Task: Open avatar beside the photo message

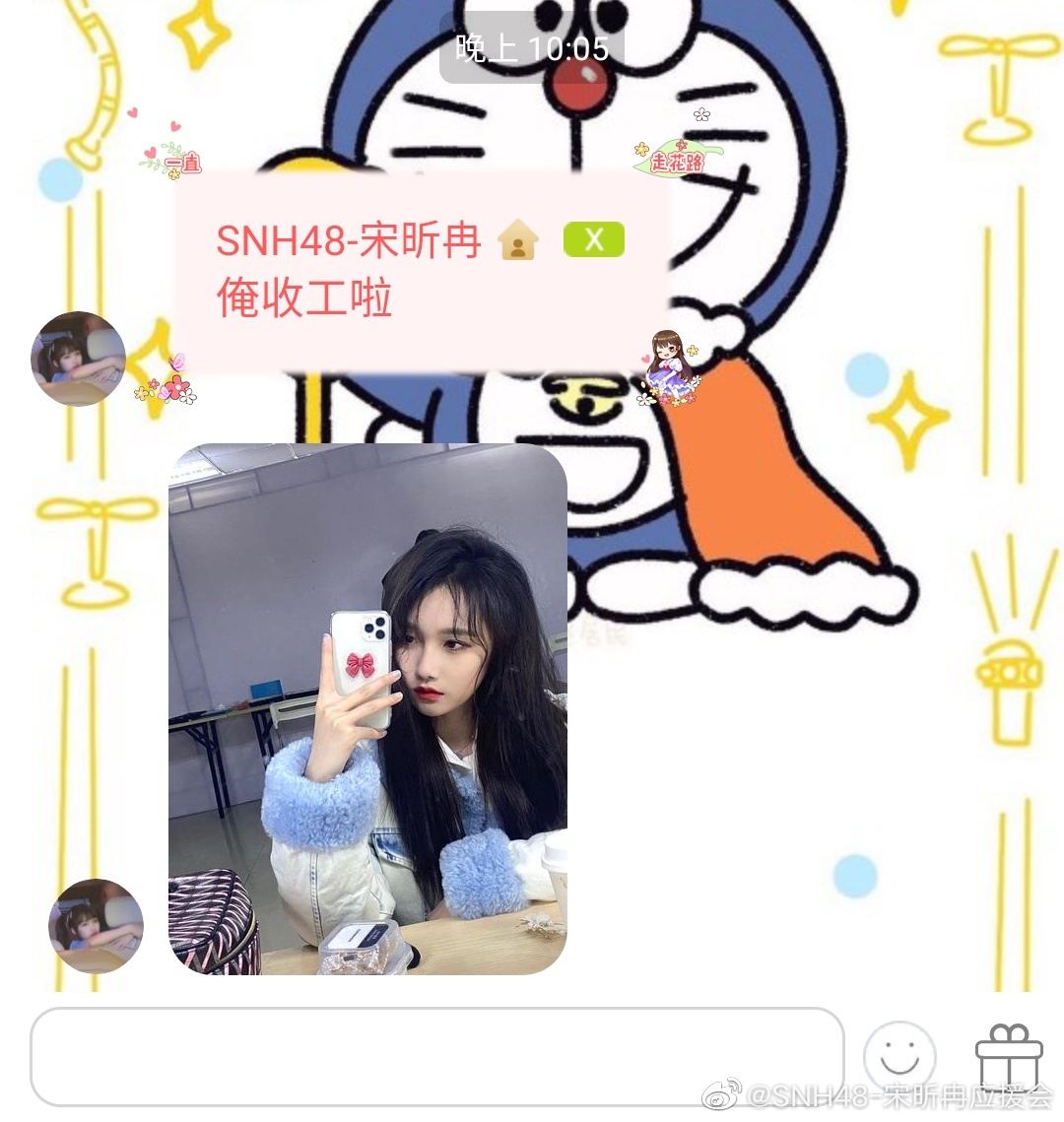Action: coord(96,926)
